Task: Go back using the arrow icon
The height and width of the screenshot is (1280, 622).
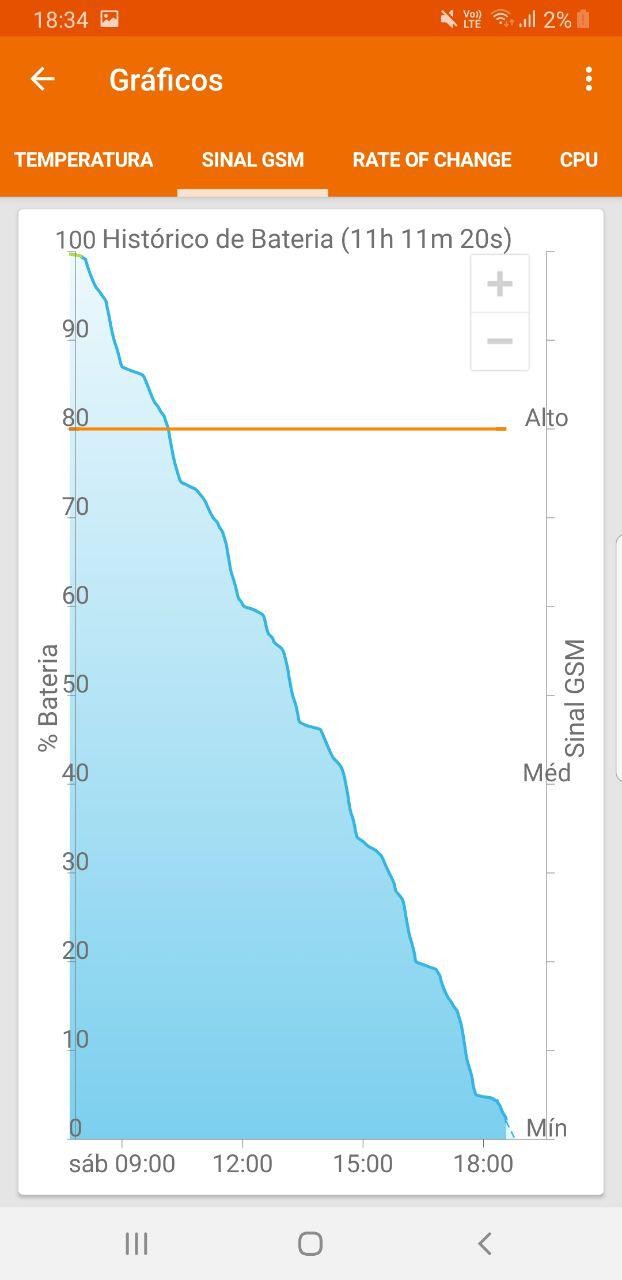Action: [x=42, y=79]
